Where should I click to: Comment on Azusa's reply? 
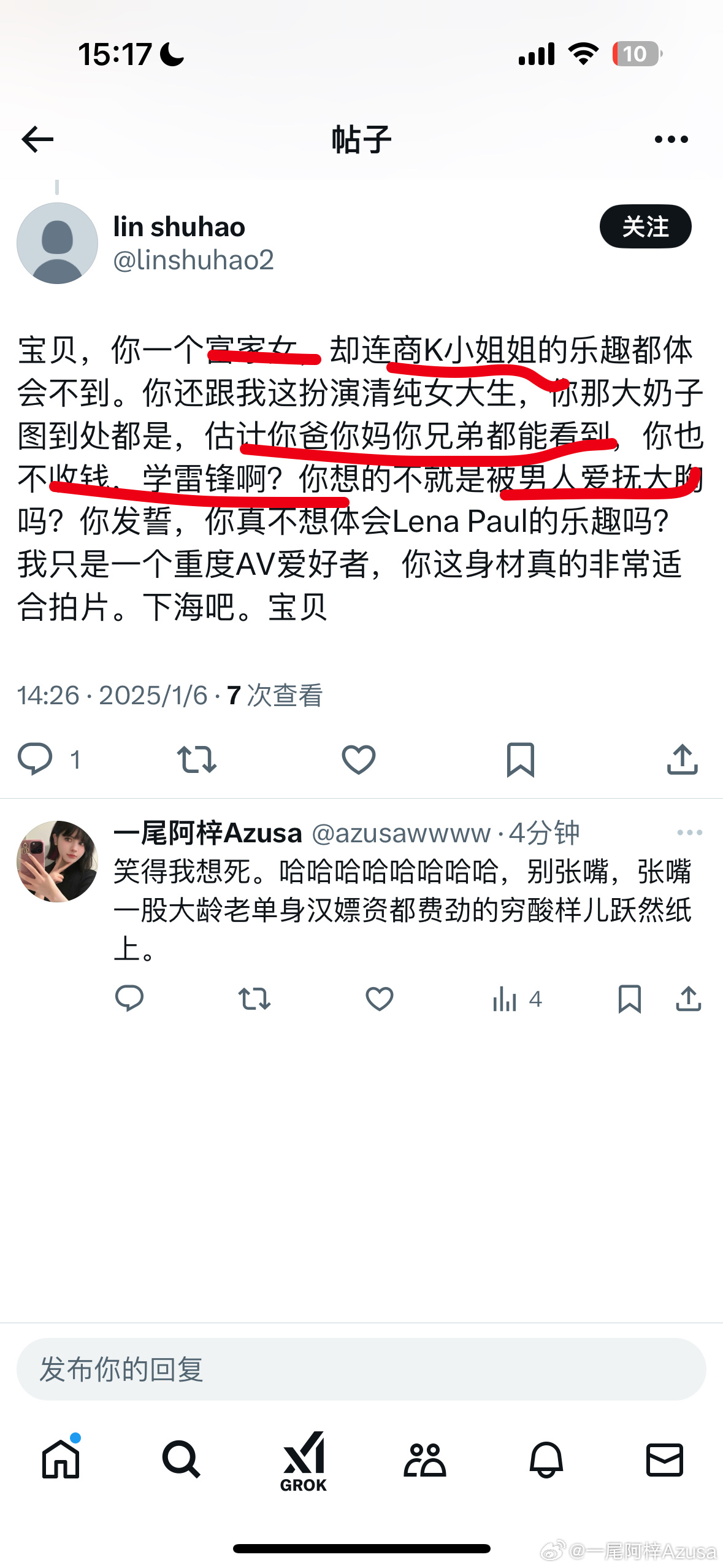(x=129, y=999)
